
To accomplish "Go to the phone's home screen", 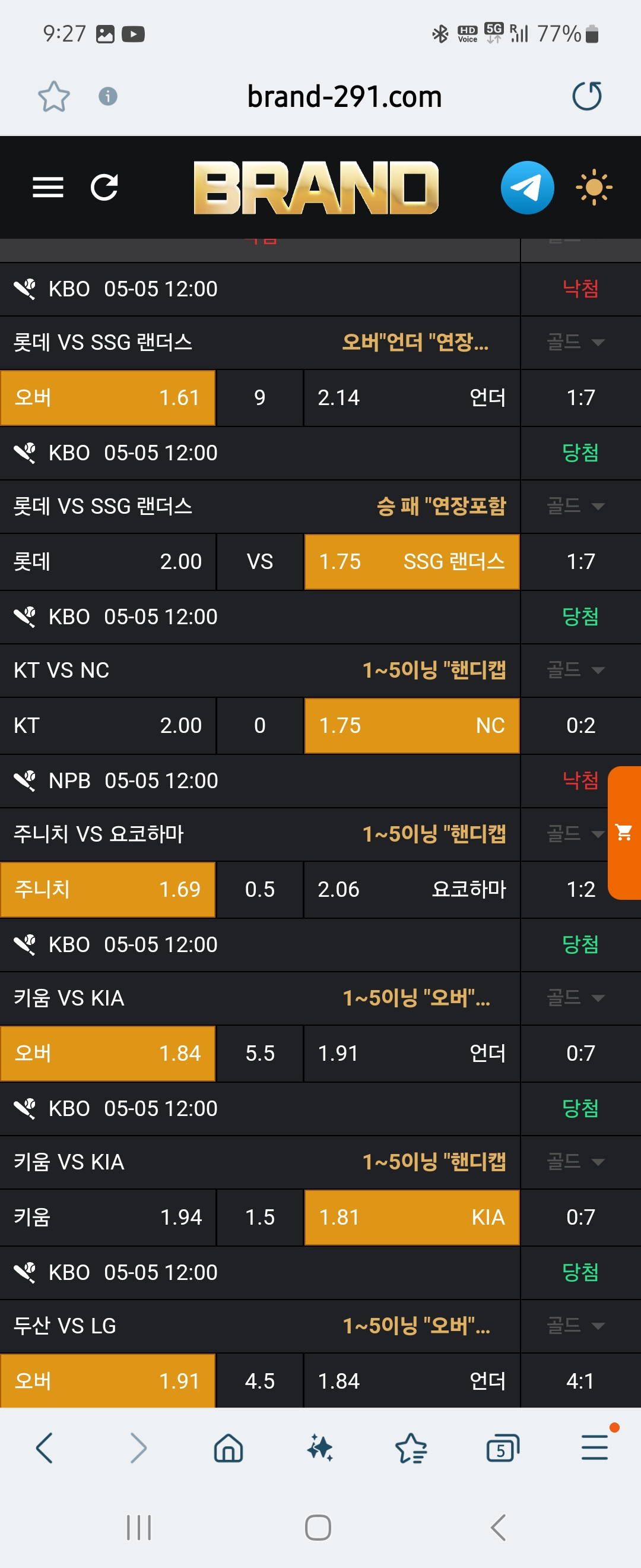I will pyautogui.click(x=318, y=1527).
